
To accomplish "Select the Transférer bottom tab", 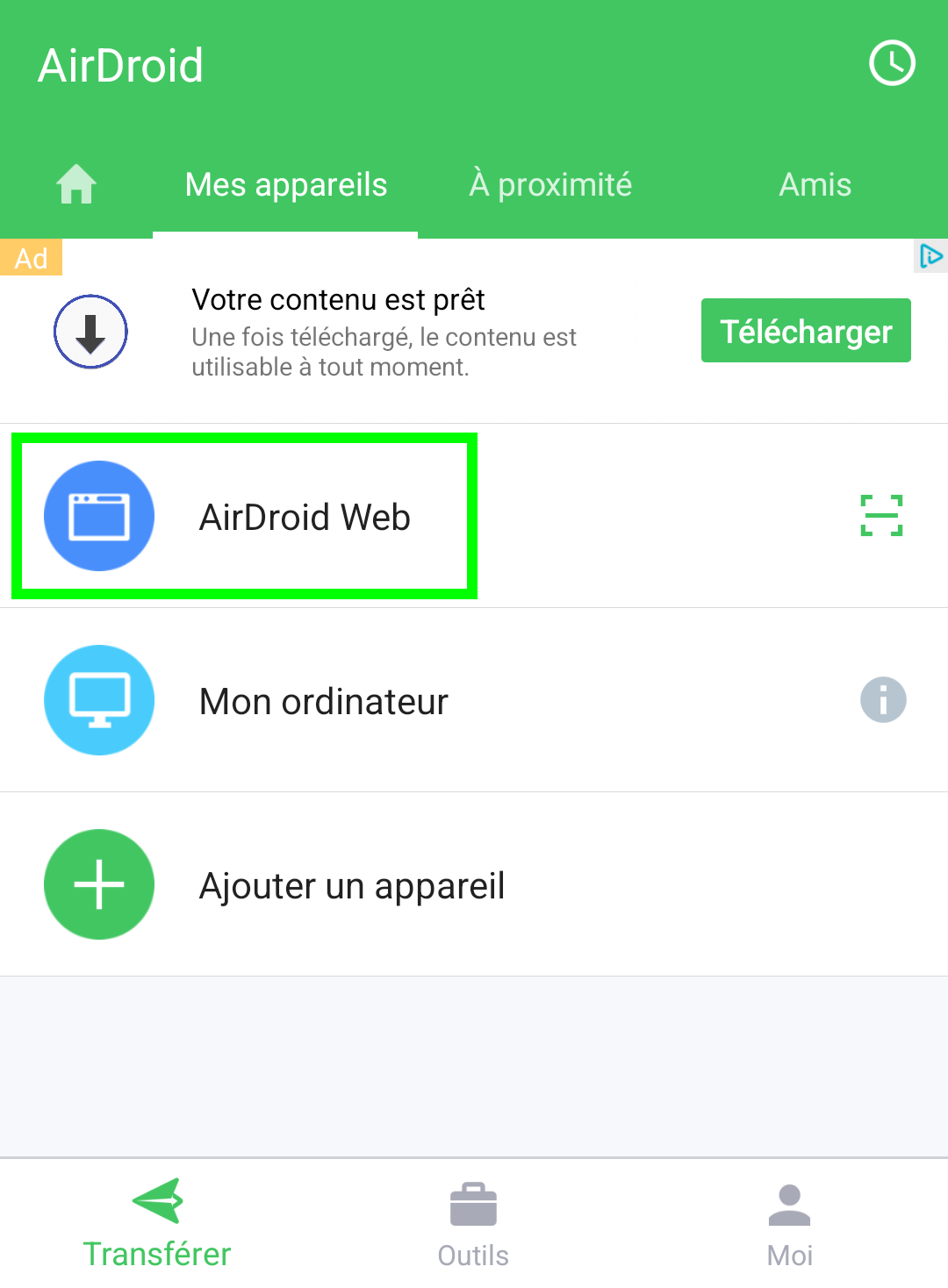I will pyautogui.click(x=157, y=1224).
